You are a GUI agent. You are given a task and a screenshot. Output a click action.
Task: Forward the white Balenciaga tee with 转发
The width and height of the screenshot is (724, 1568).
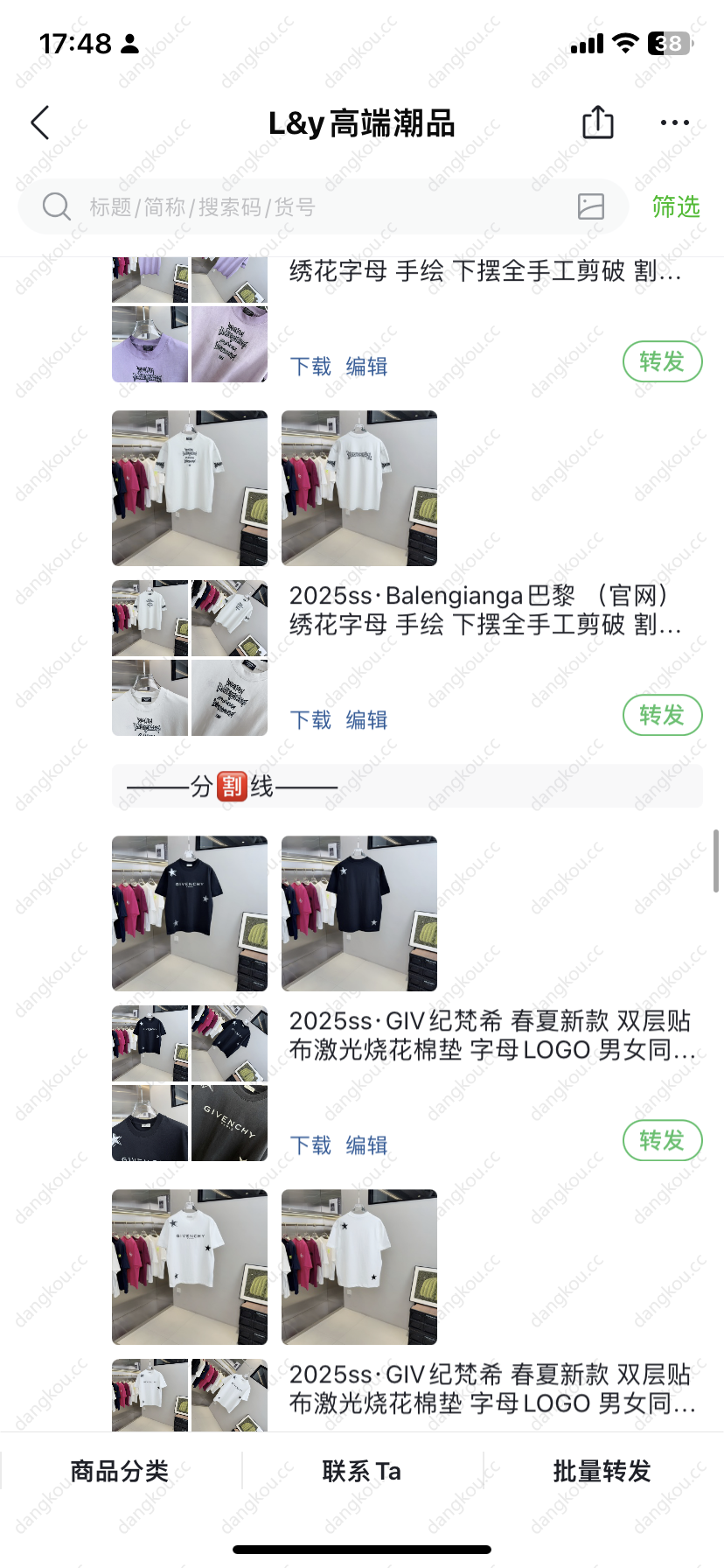point(662,715)
